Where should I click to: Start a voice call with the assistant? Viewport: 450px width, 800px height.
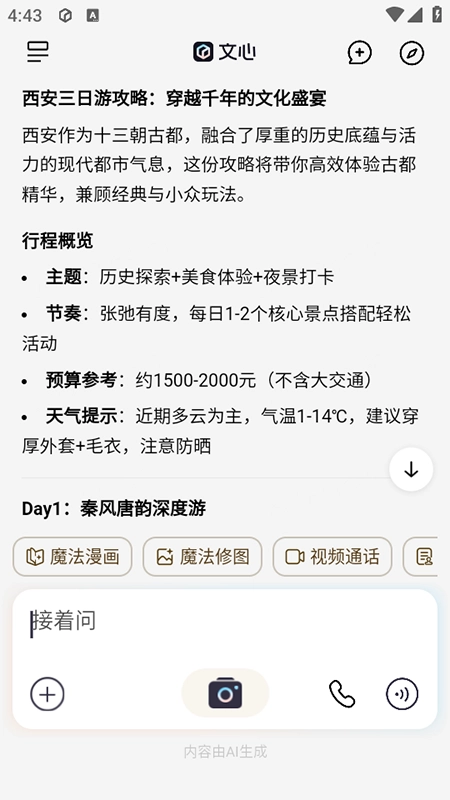(342, 694)
